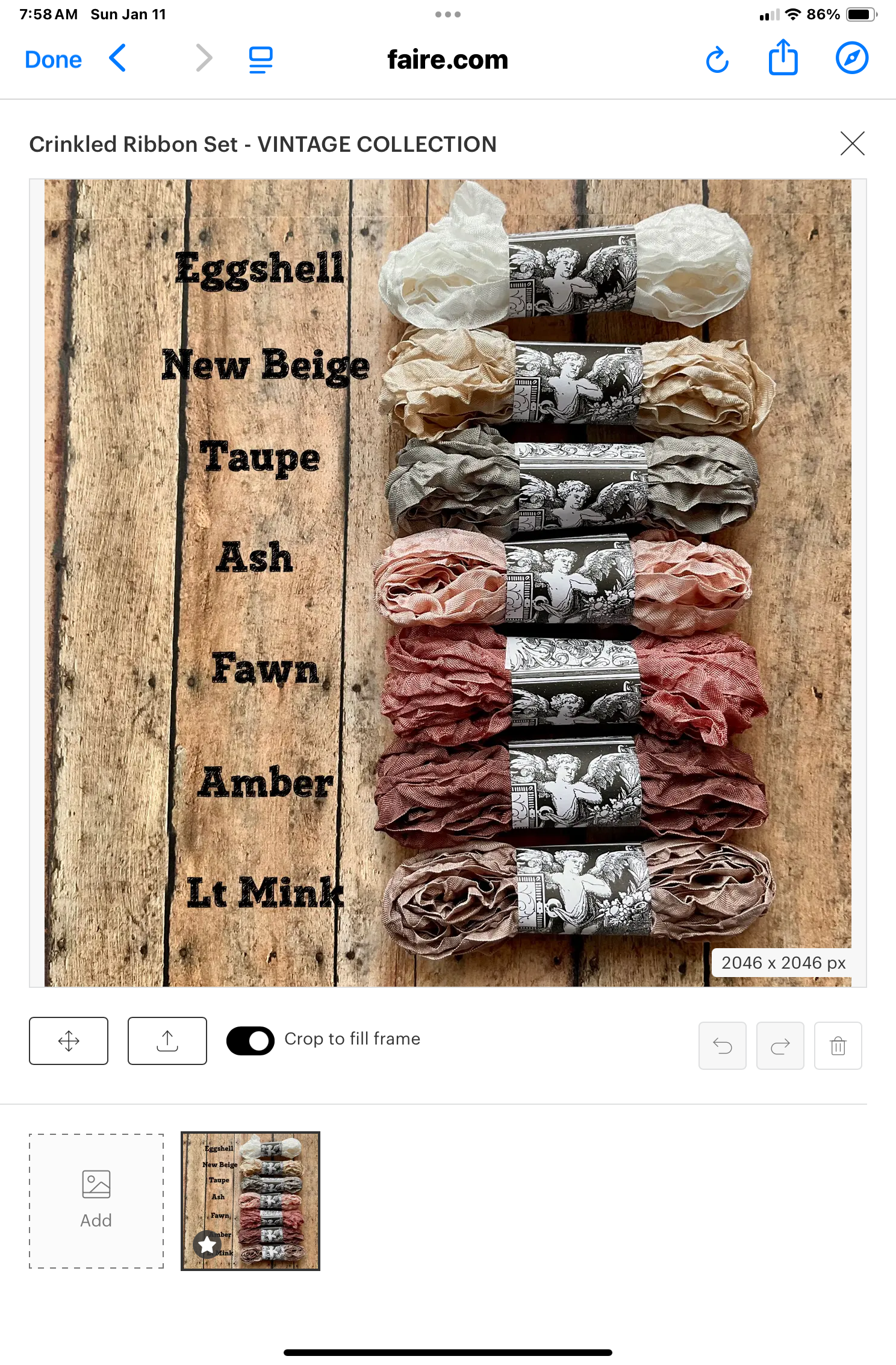Select the ribbon set thumbnail
This screenshot has height=1365, width=896.
(x=250, y=1201)
